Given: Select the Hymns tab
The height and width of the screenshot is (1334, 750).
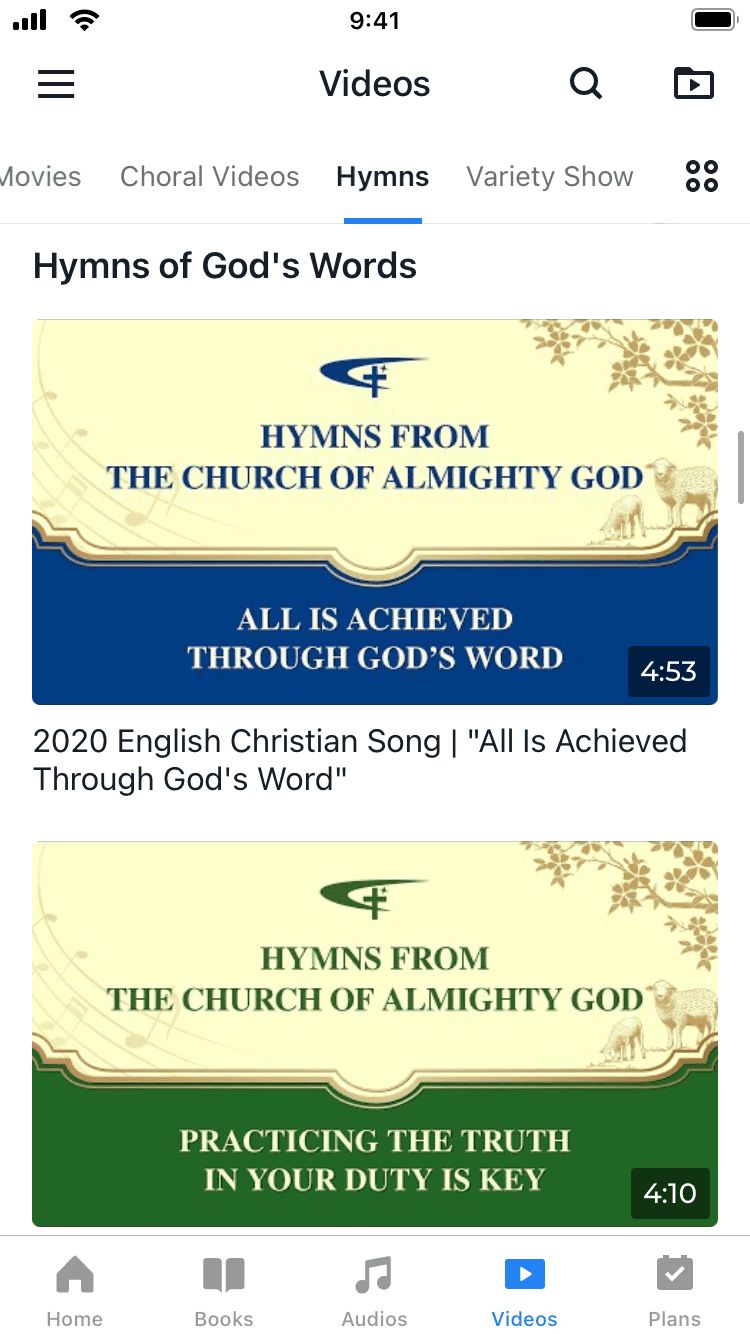Looking at the screenshot, I should (x=382, y=177).
